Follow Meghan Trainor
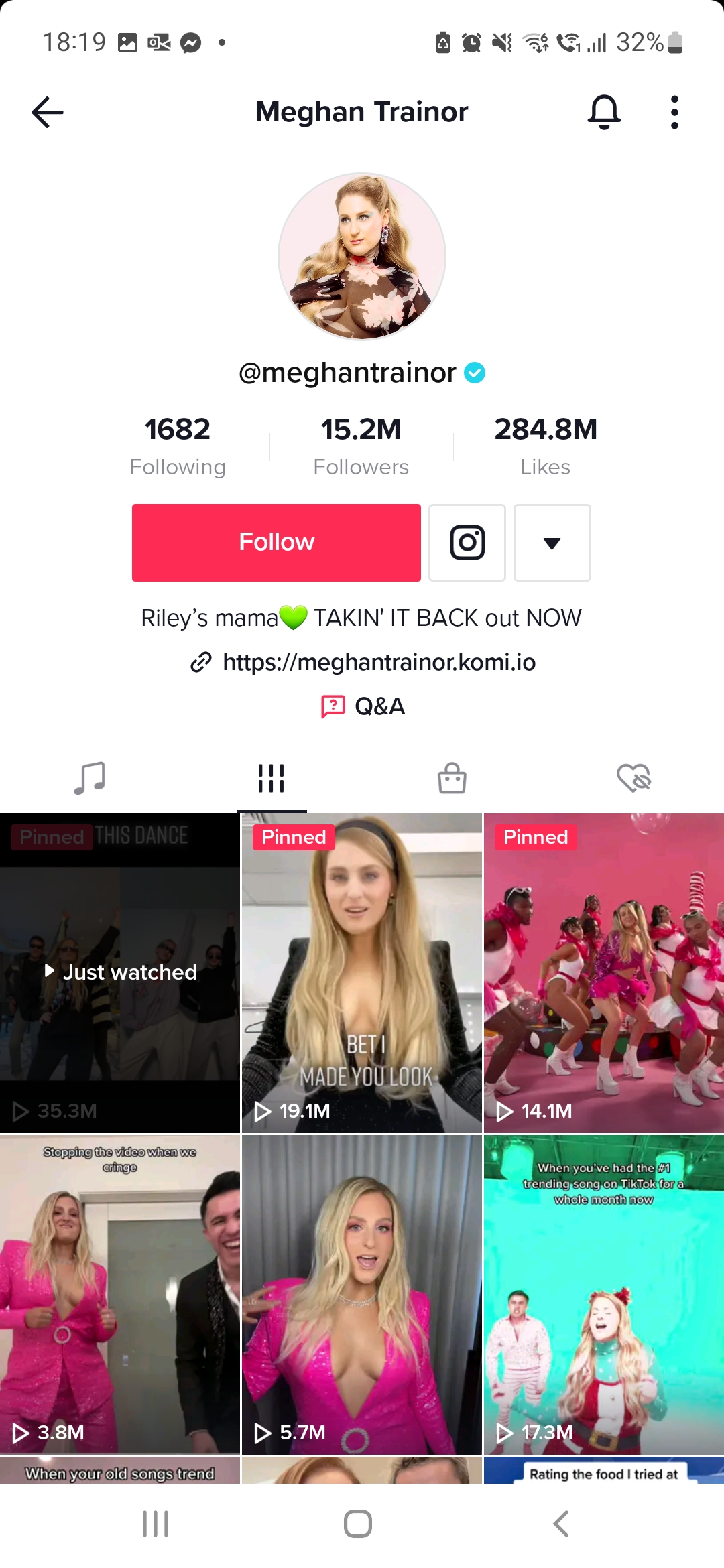 276,542
